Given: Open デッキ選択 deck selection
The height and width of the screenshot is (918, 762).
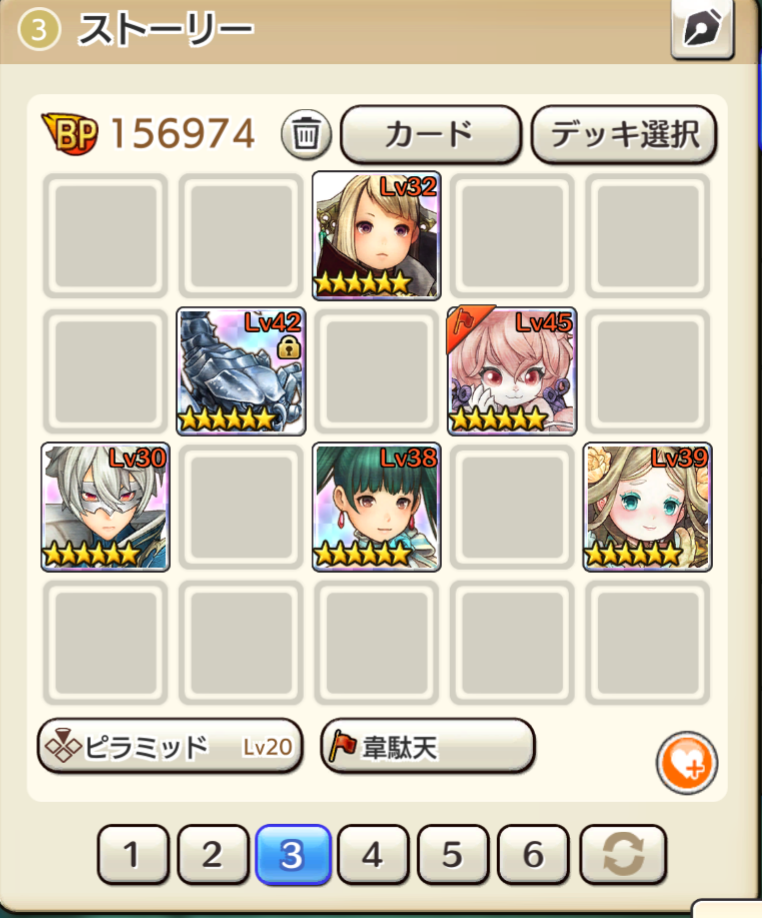Looking at the screenshot, I should pyautogui.click(x=623, y=134).
